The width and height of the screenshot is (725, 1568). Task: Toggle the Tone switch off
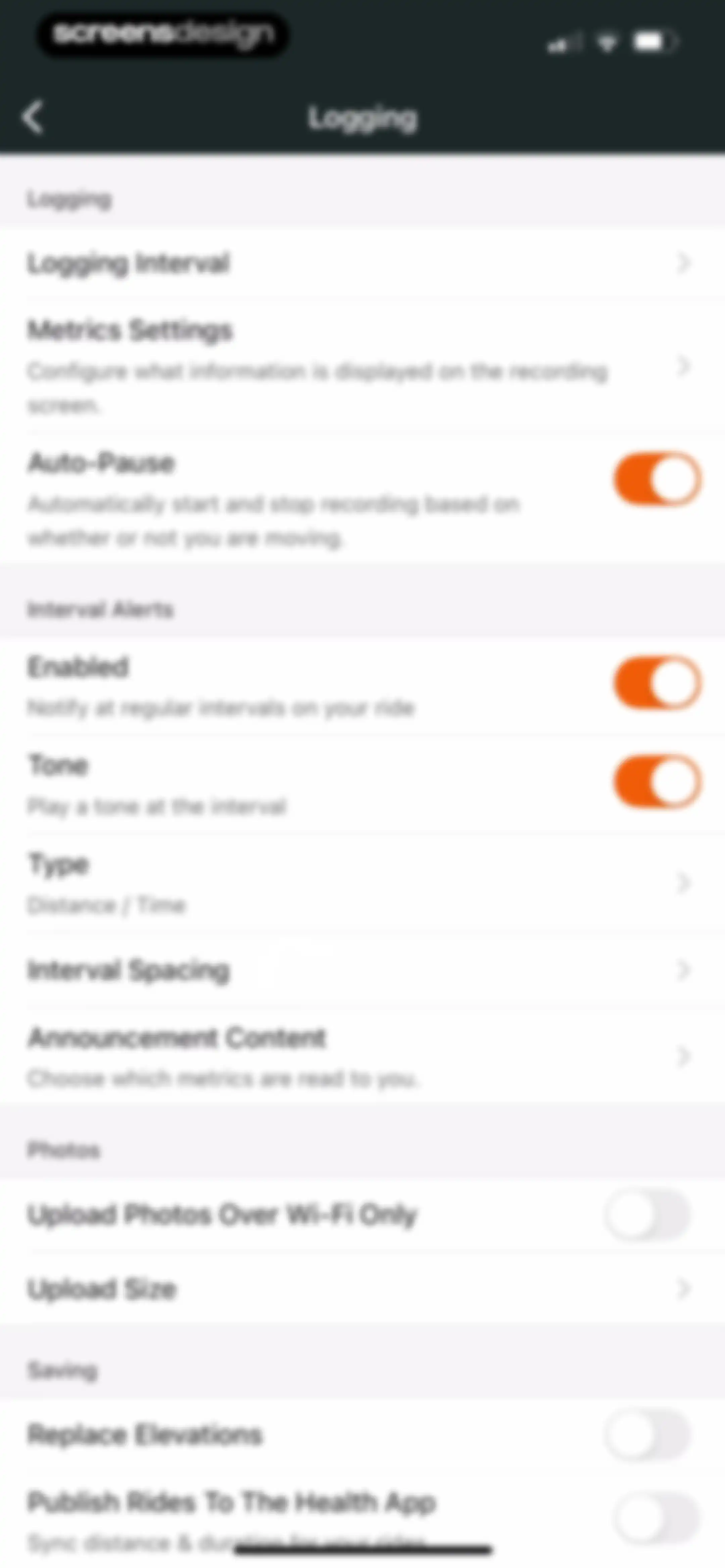pos(658,782)
